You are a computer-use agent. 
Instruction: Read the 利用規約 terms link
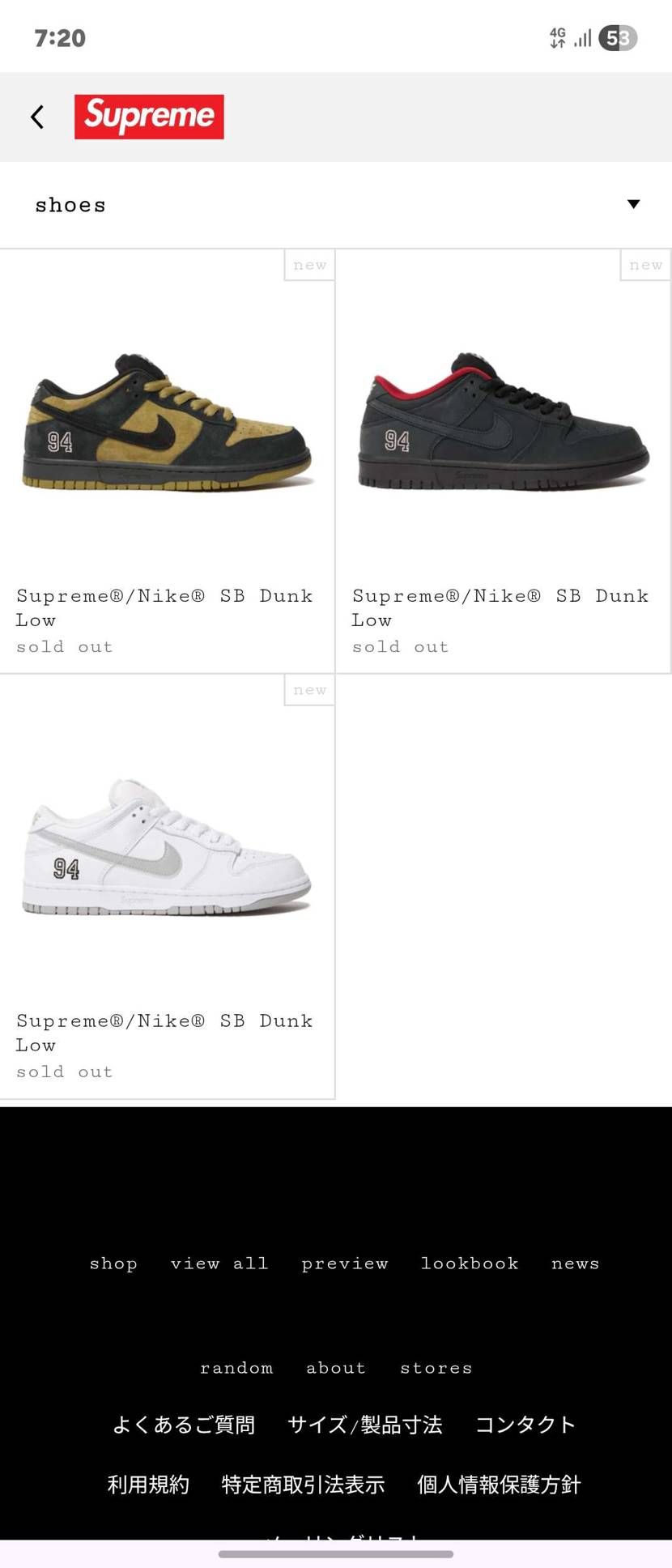pyautogui.click(x=149, y=1485)
